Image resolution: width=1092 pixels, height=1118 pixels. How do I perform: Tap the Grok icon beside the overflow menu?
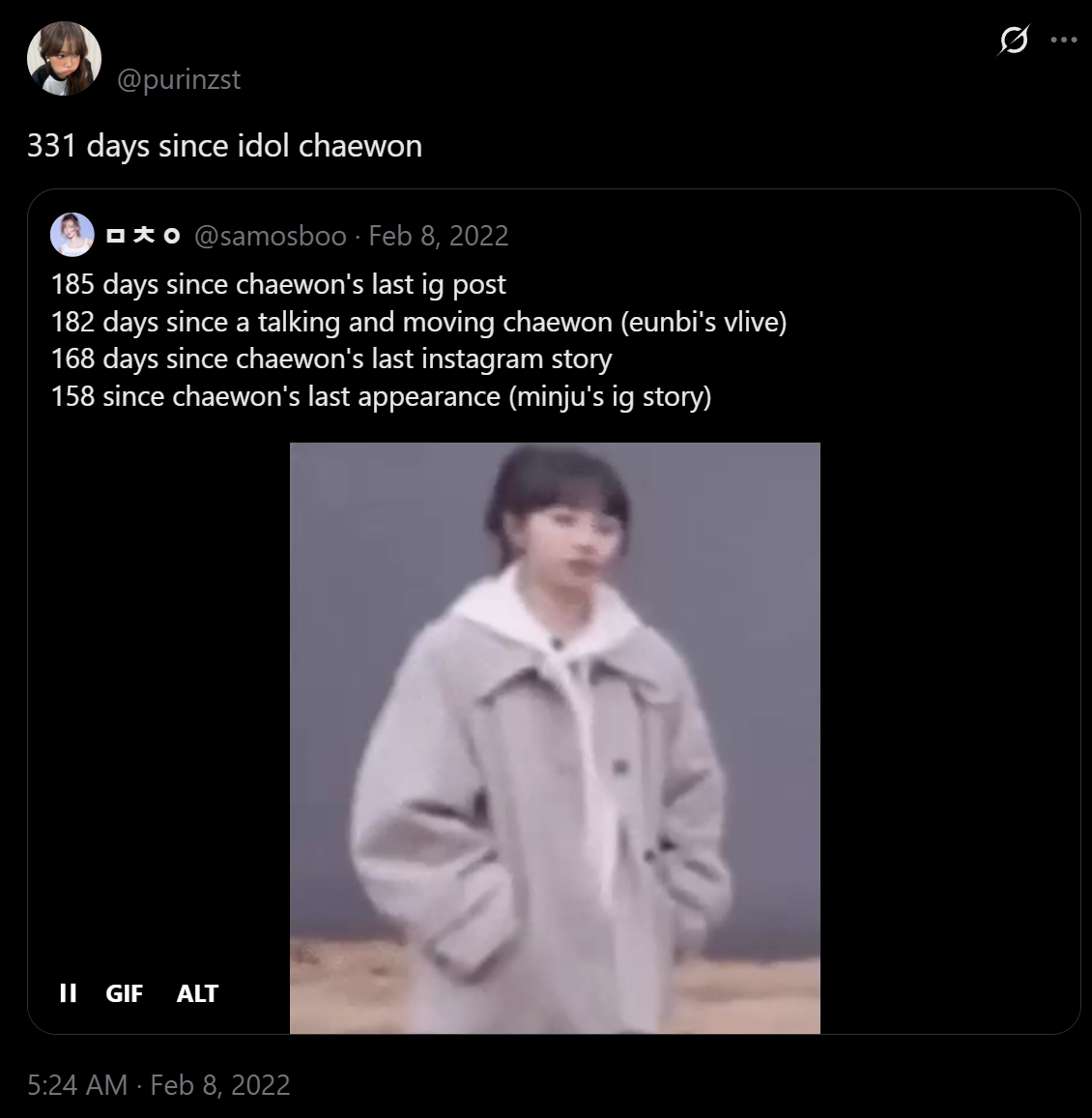tap(1014, 41)
